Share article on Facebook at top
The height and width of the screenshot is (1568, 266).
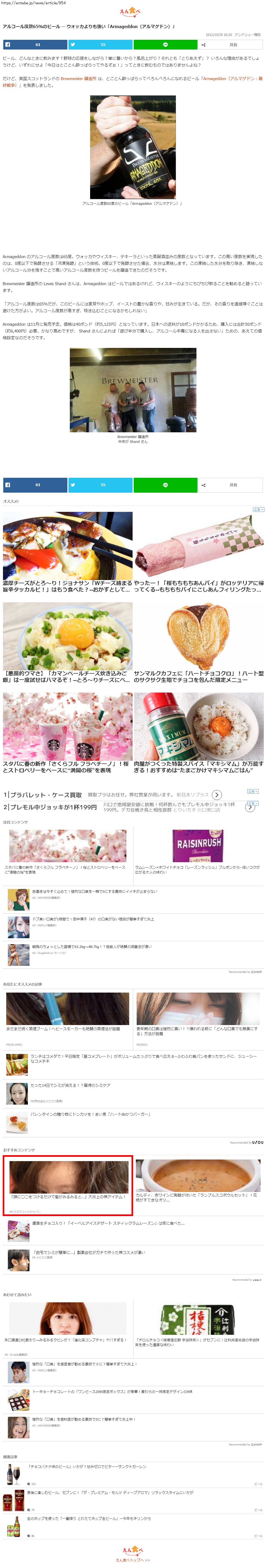(35, 44)
